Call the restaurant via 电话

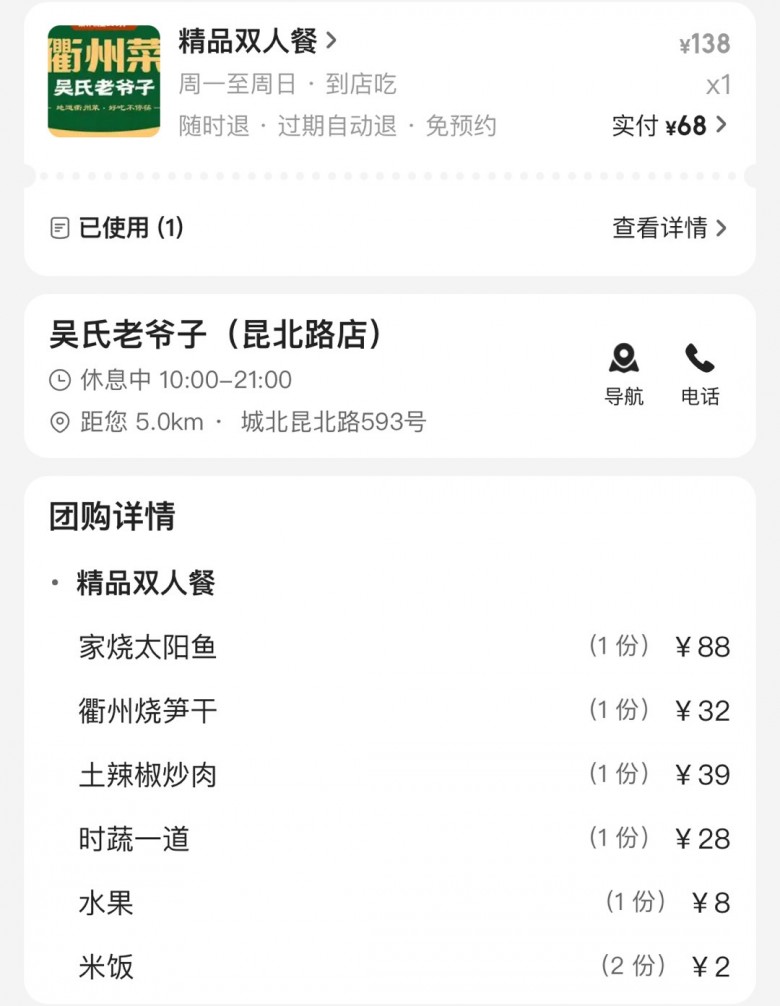click(700, 375)
